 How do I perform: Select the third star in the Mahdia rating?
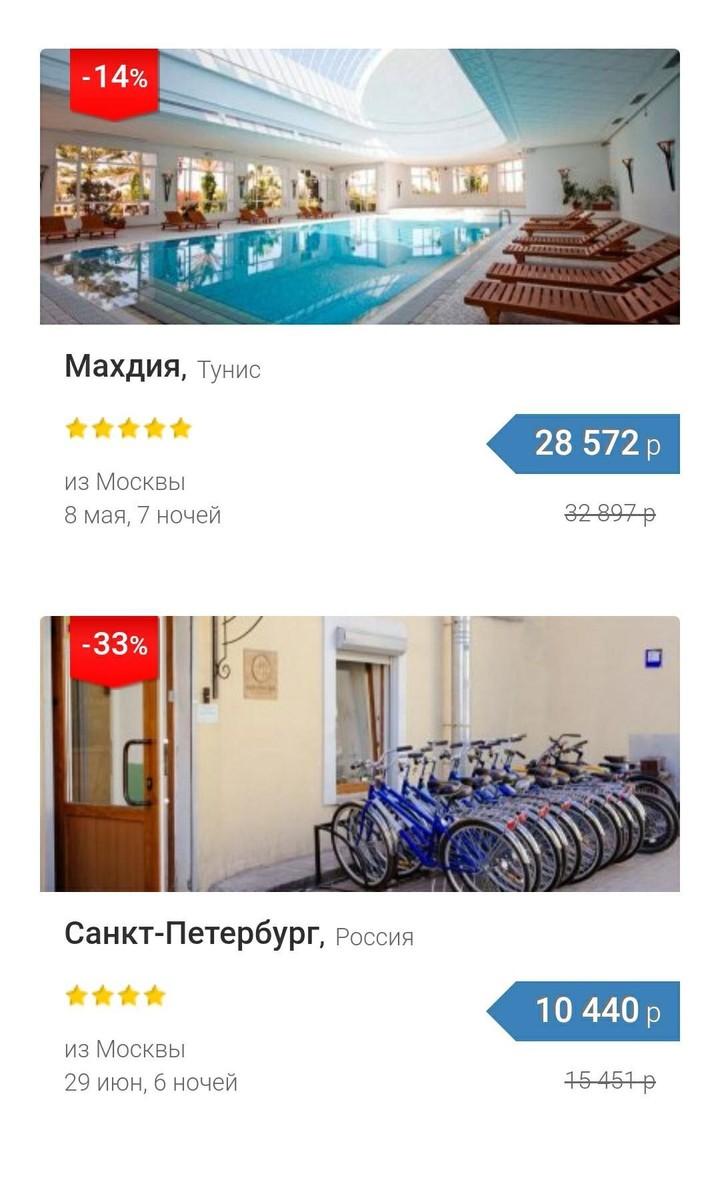(127, 427)
